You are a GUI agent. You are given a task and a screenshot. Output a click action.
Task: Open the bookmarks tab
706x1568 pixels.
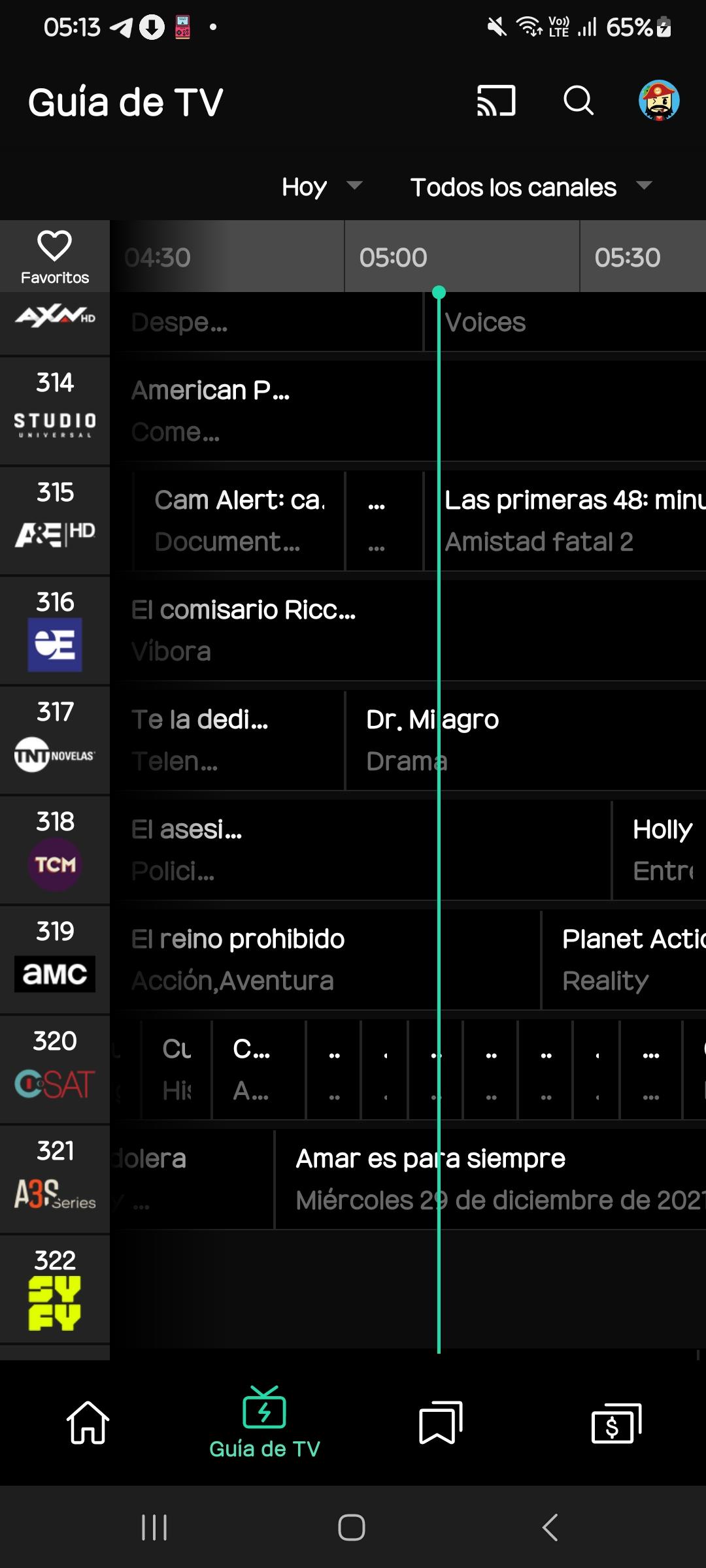click(441, 1423)
